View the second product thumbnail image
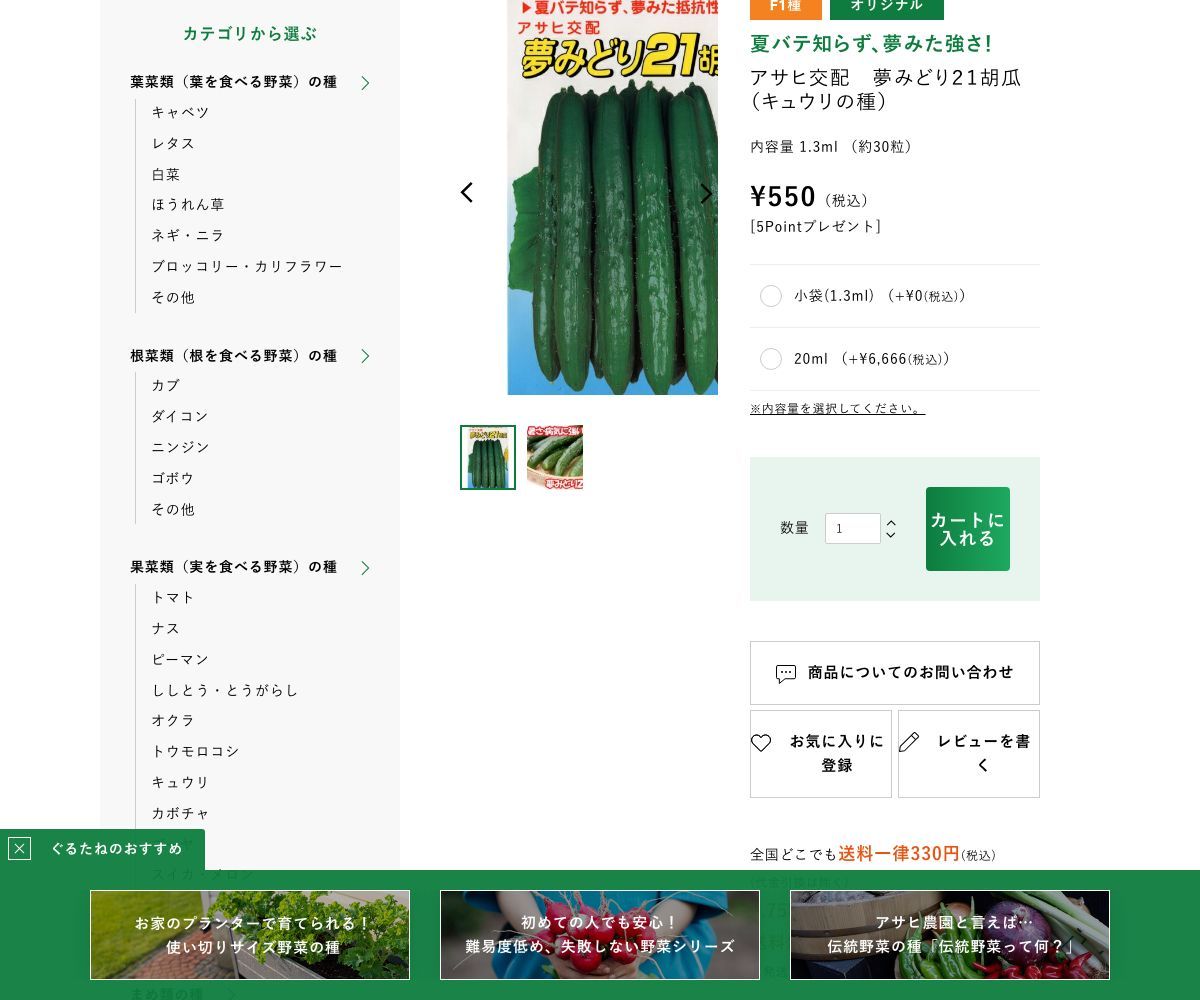The width and height of the screenshot is (1200, 1000). tap(555, 457)
